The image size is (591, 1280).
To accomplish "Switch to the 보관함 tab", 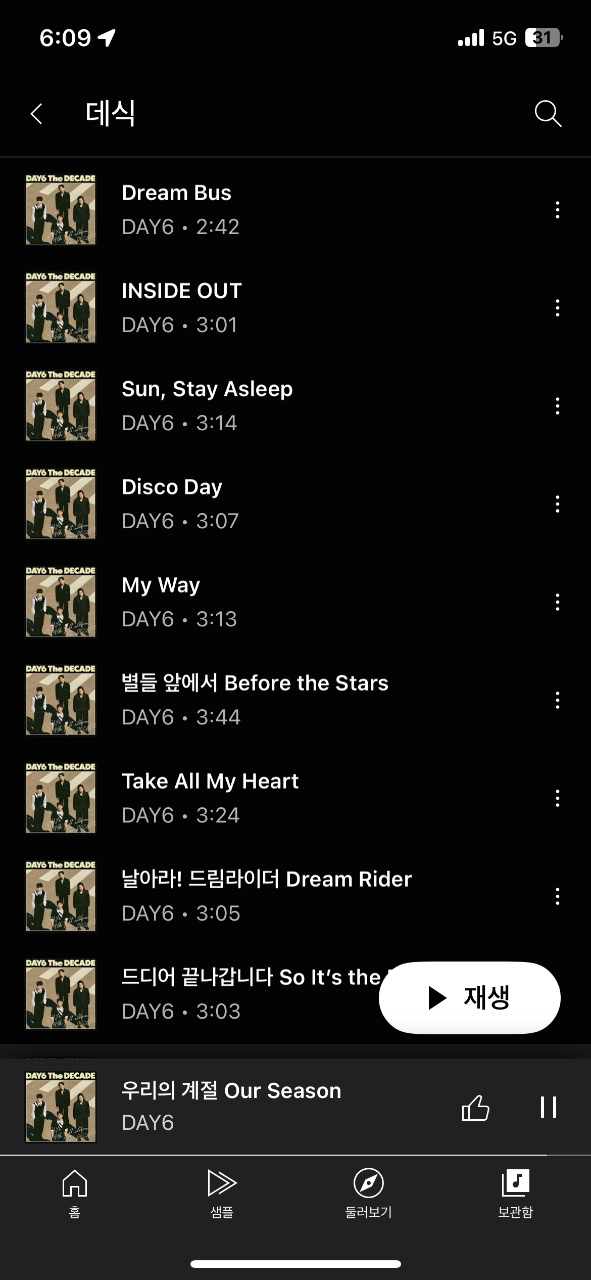I will [515, 1193].
